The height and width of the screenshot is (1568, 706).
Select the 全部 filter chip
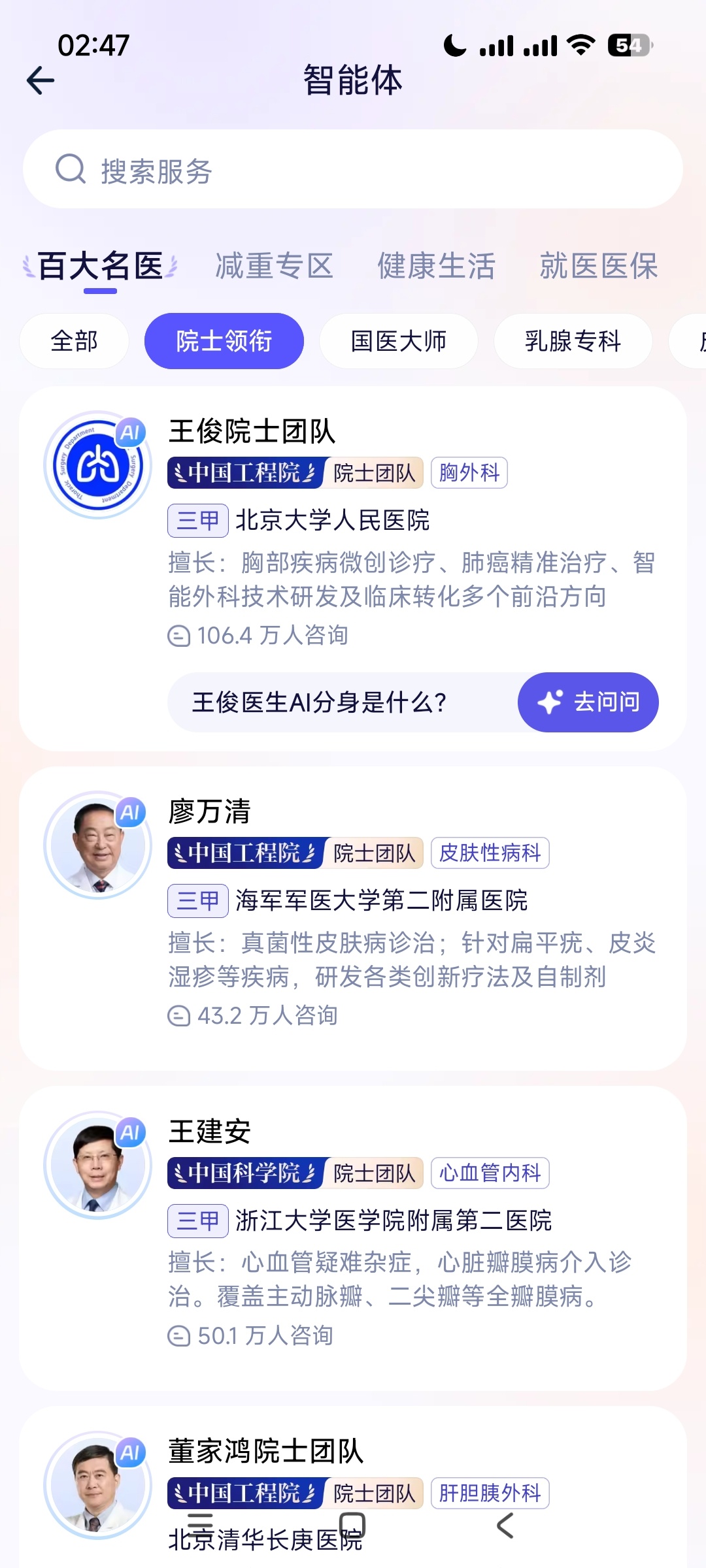pos(74,341)
